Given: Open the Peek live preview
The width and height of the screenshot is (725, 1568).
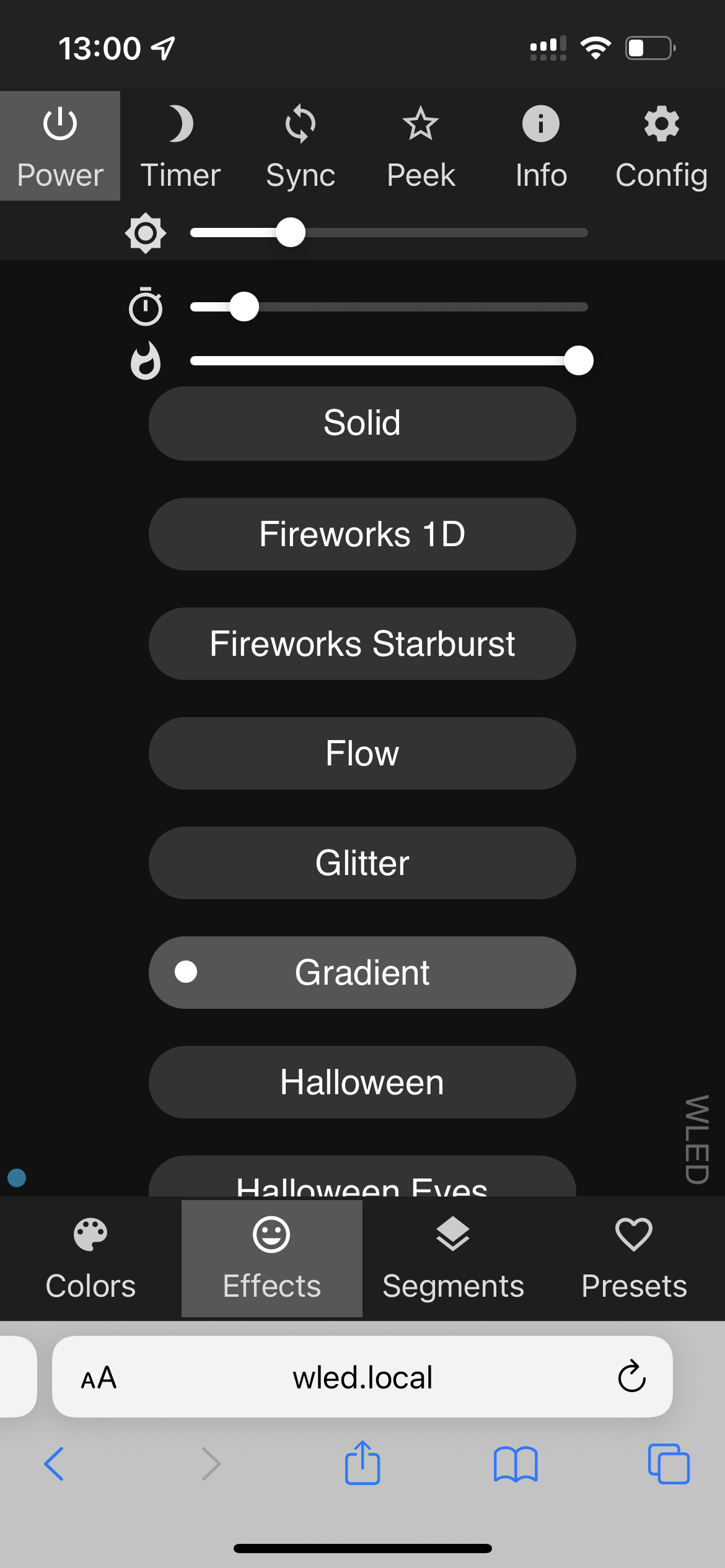Looking at the screenshot, I should coord(421,146).
